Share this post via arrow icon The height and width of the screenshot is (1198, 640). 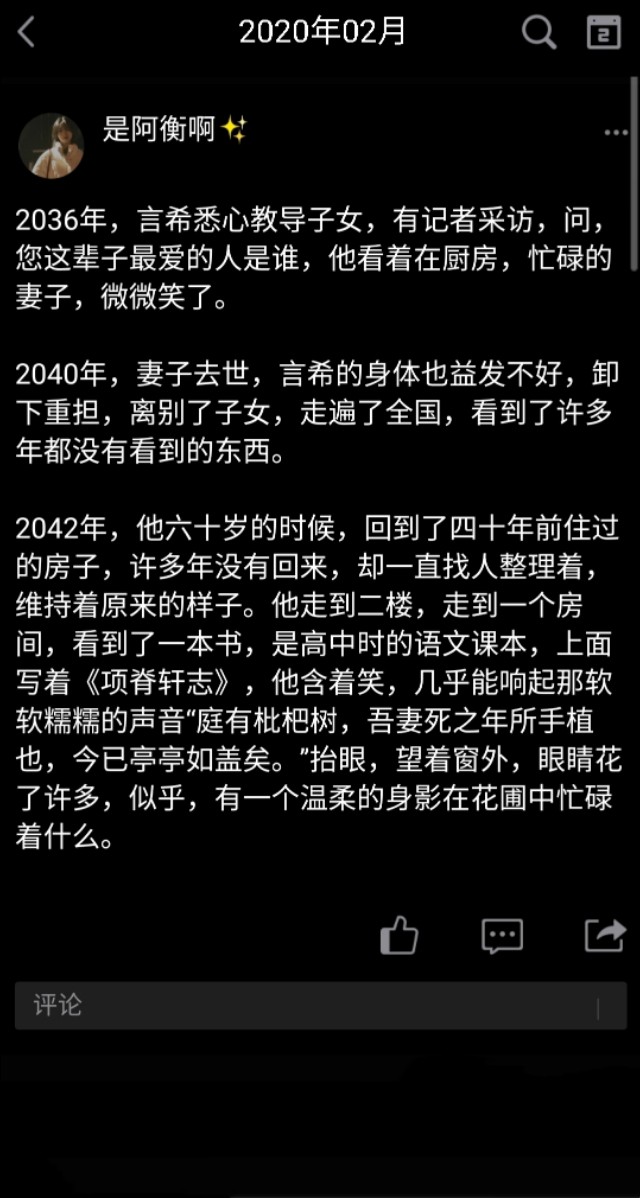(604, 936)
